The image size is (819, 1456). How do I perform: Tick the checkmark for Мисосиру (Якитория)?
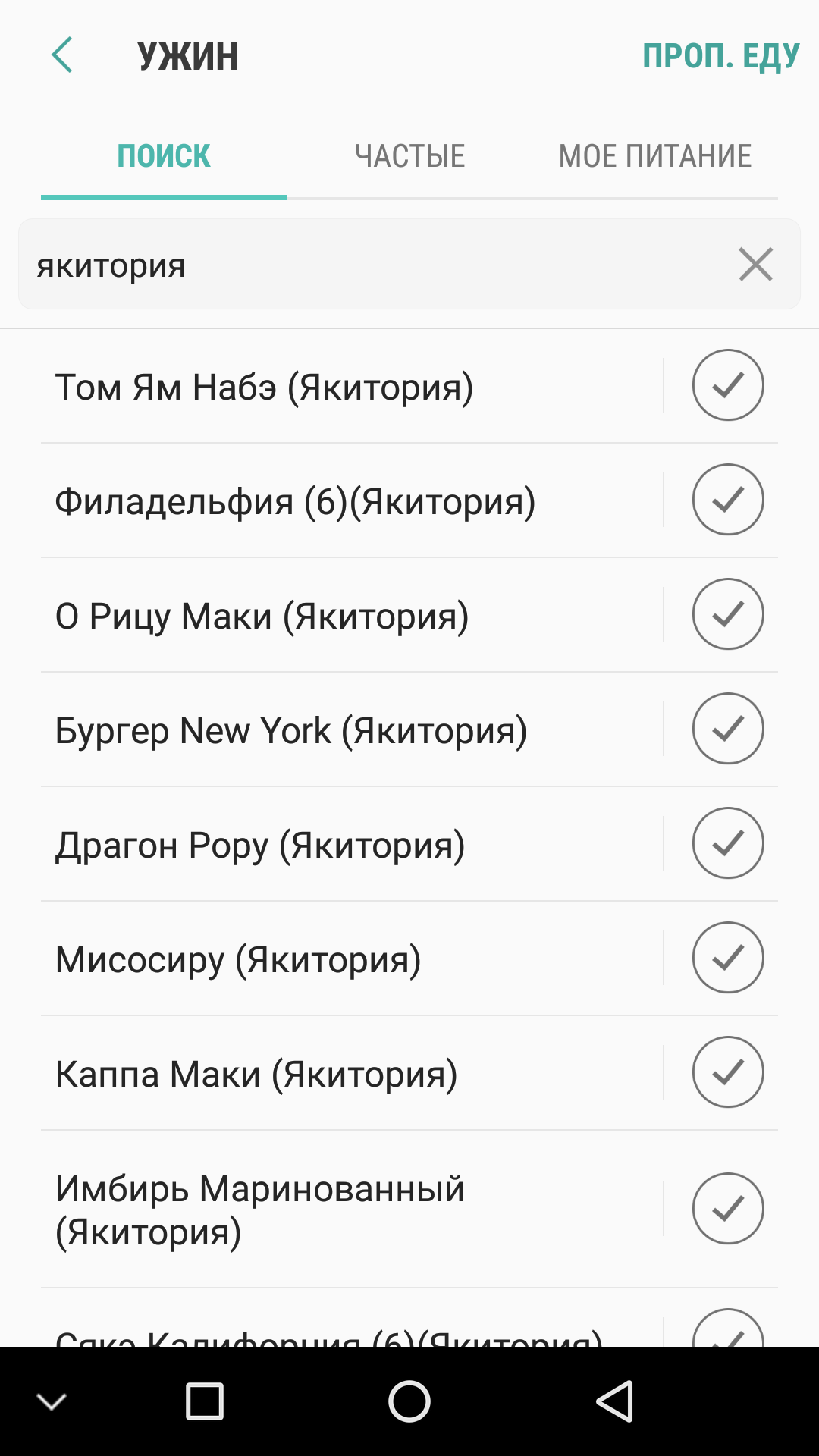coord(727,958)
